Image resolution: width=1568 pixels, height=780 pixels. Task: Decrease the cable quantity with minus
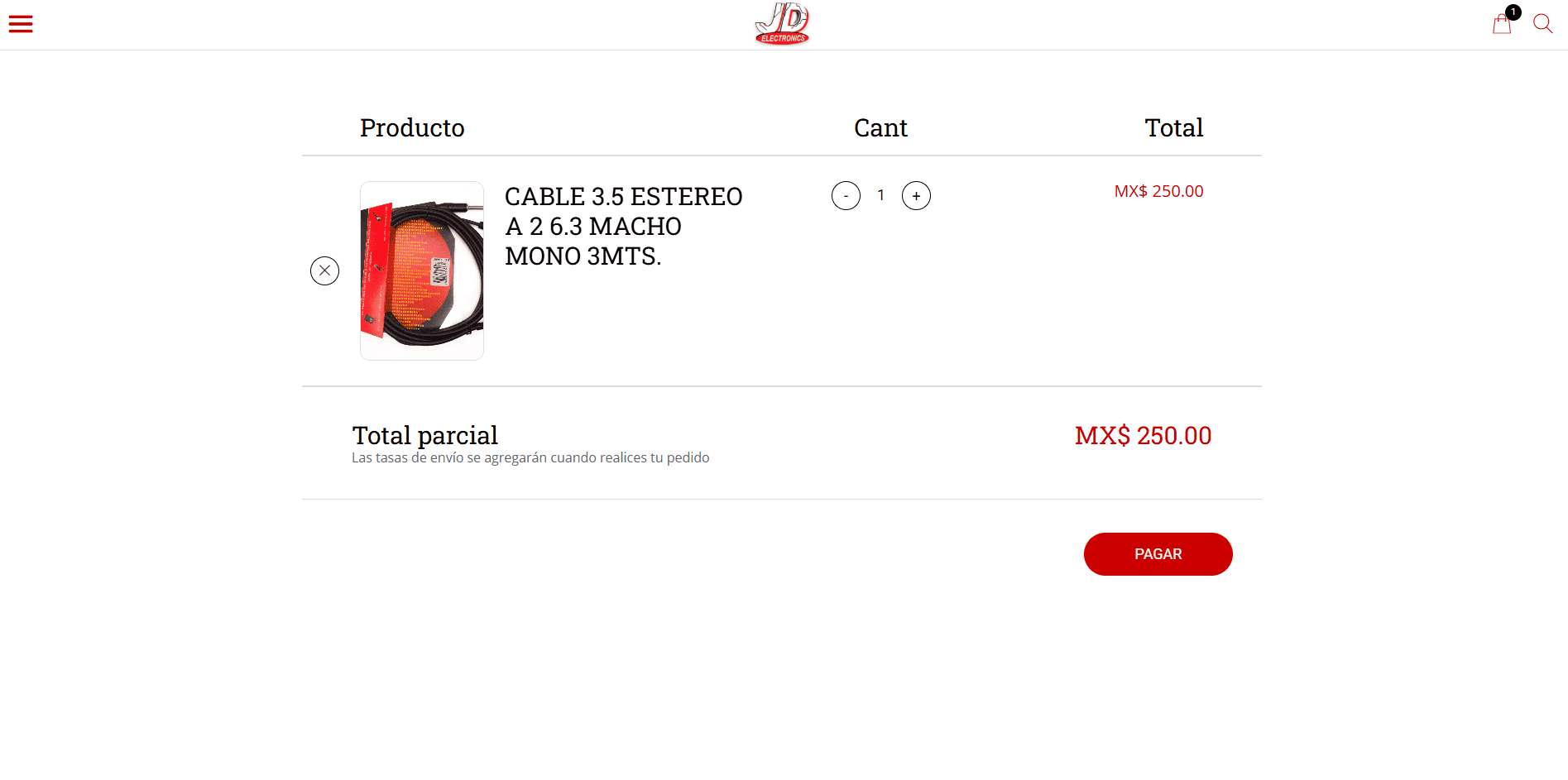coord(846,196)
